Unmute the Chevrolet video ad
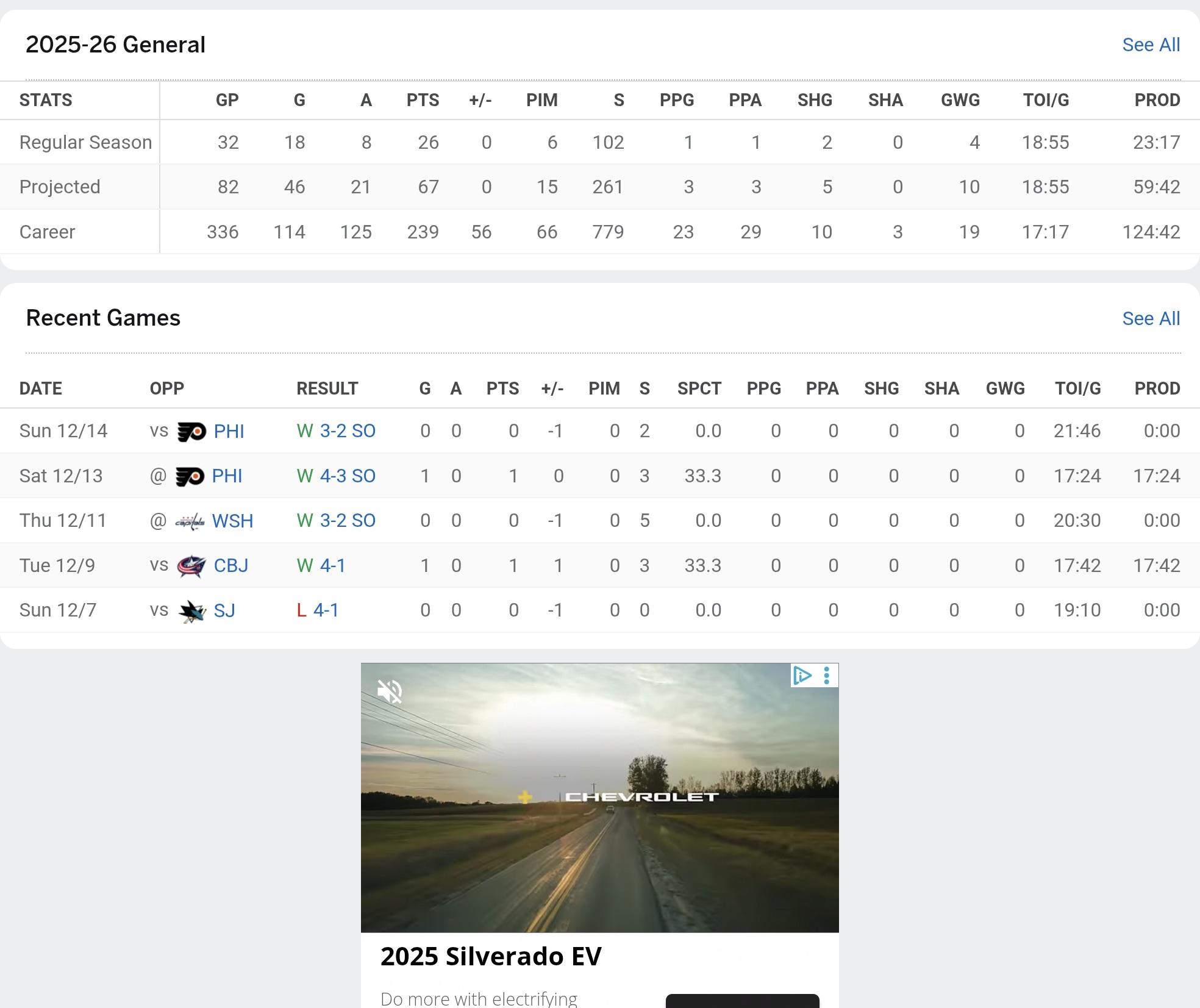The width and height of the screenshot is (1200, 1008). [389, 692]
